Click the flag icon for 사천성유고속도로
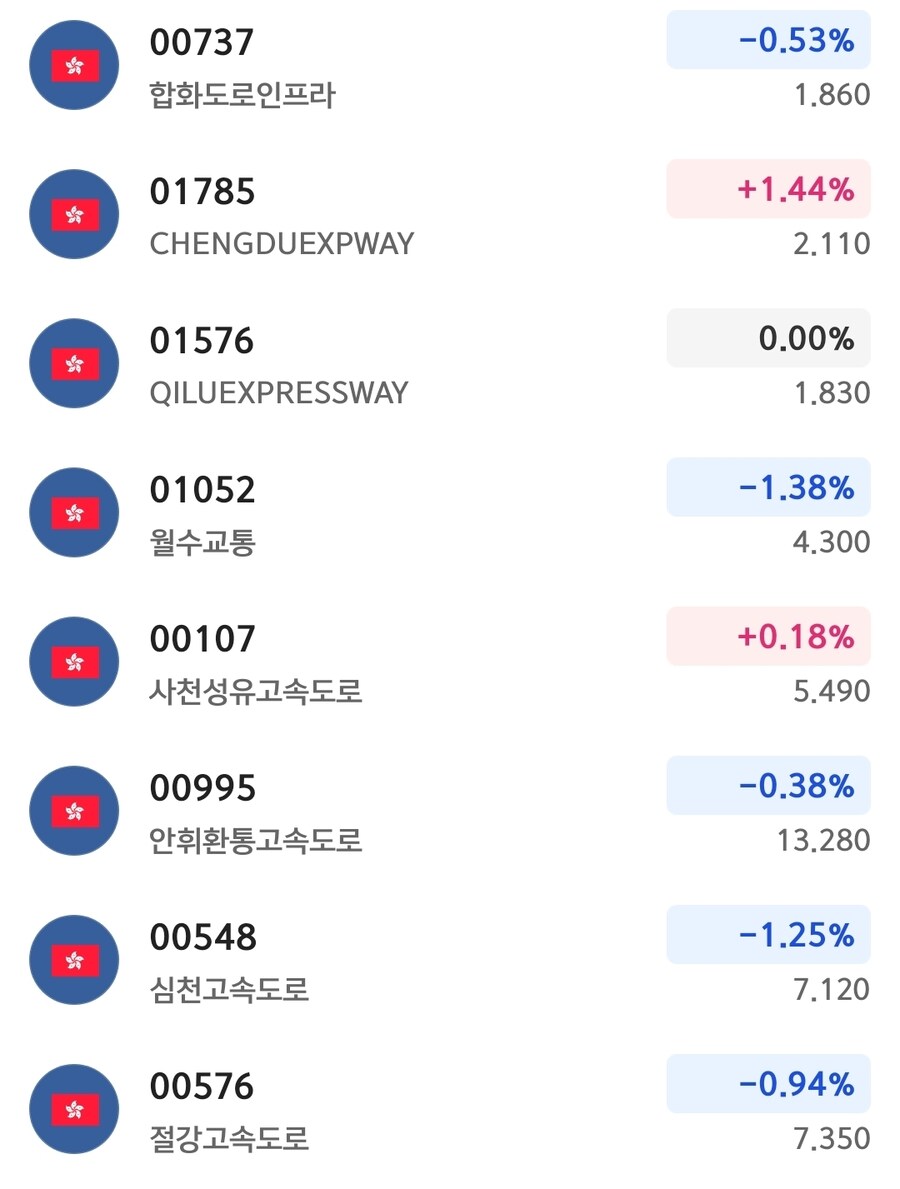Viewport: 900px width, 1189px height. [73, 661]
